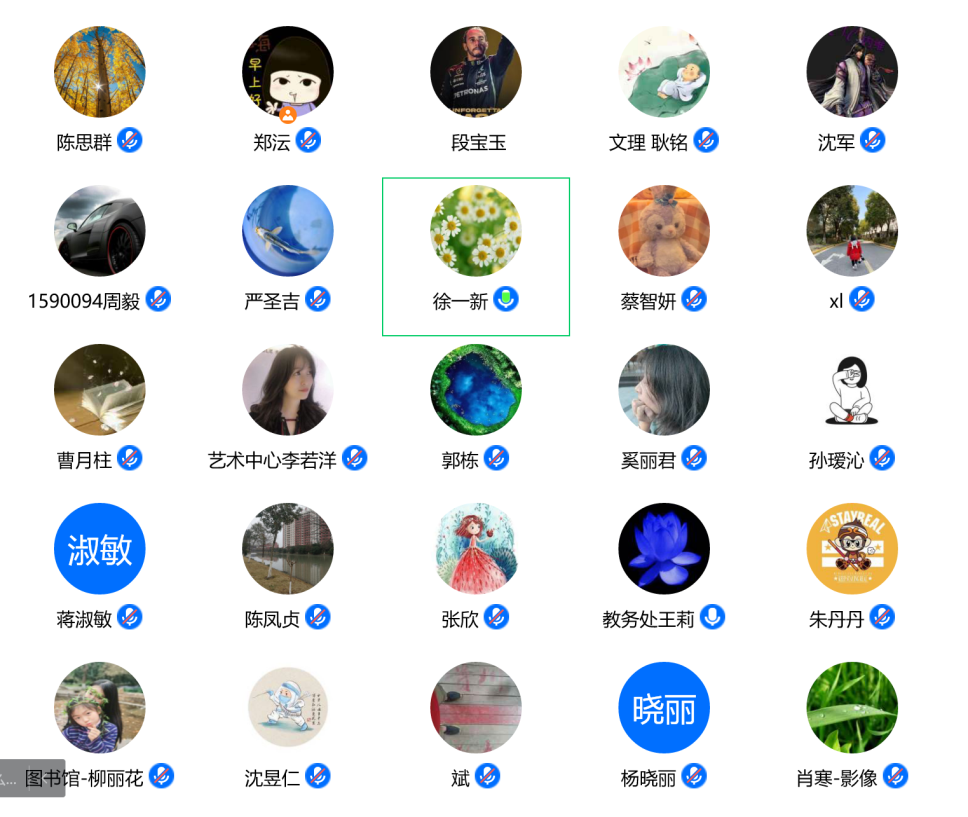Select participant 1590094周毅
Image resolution: width=968 pixels, height=817 pixels.
99,231
